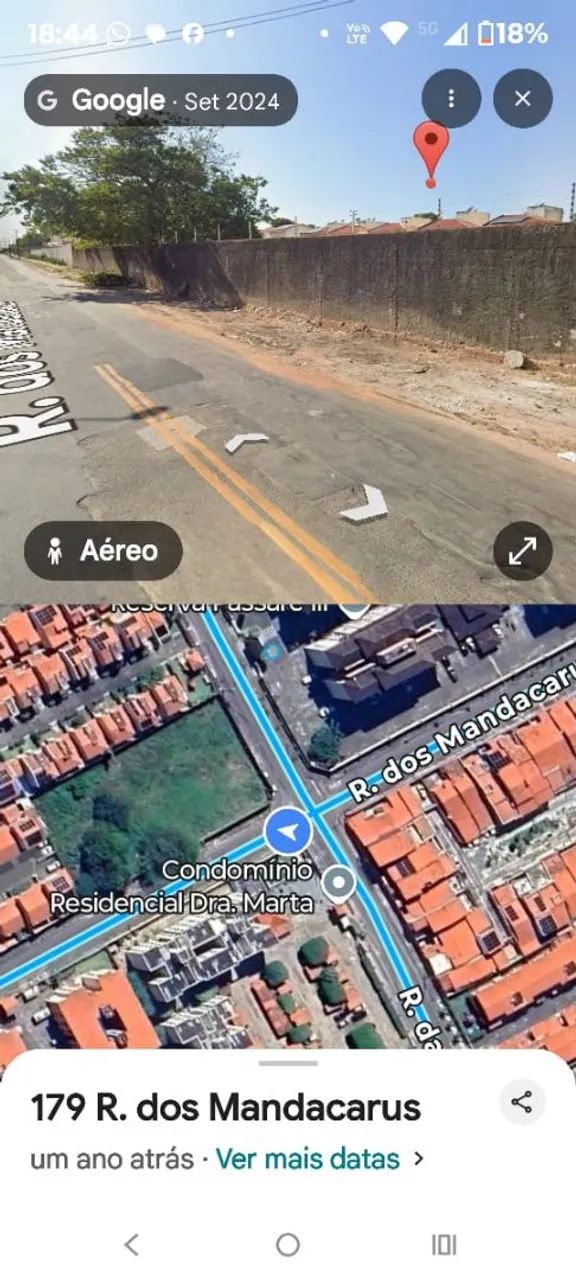Open the three-dot overflow menu
Screen dimensions: 576x1280
[451, 99]
